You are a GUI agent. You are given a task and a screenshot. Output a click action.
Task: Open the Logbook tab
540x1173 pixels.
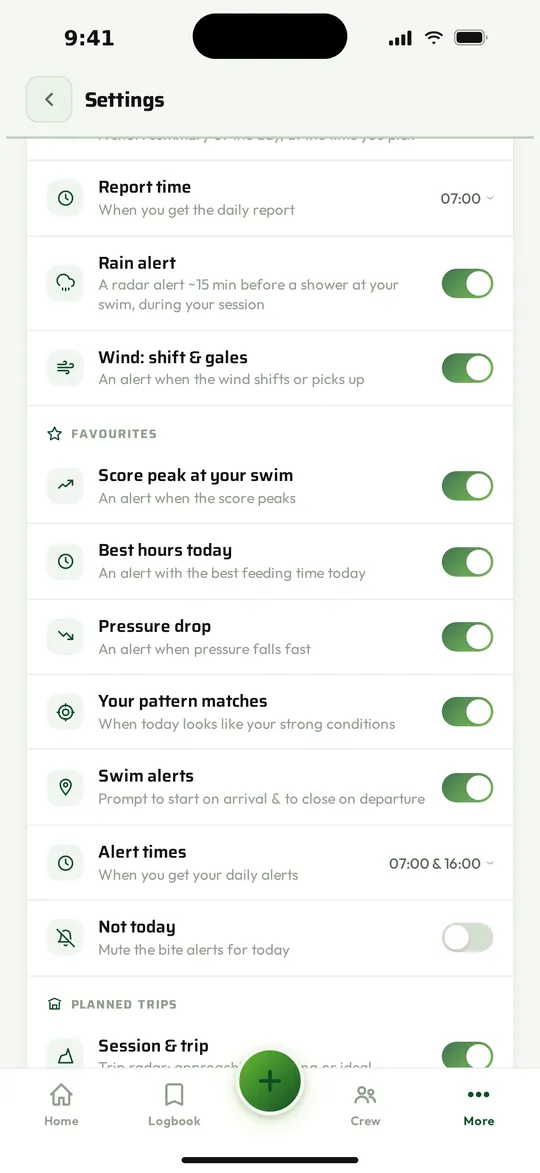pos(174,1105)
